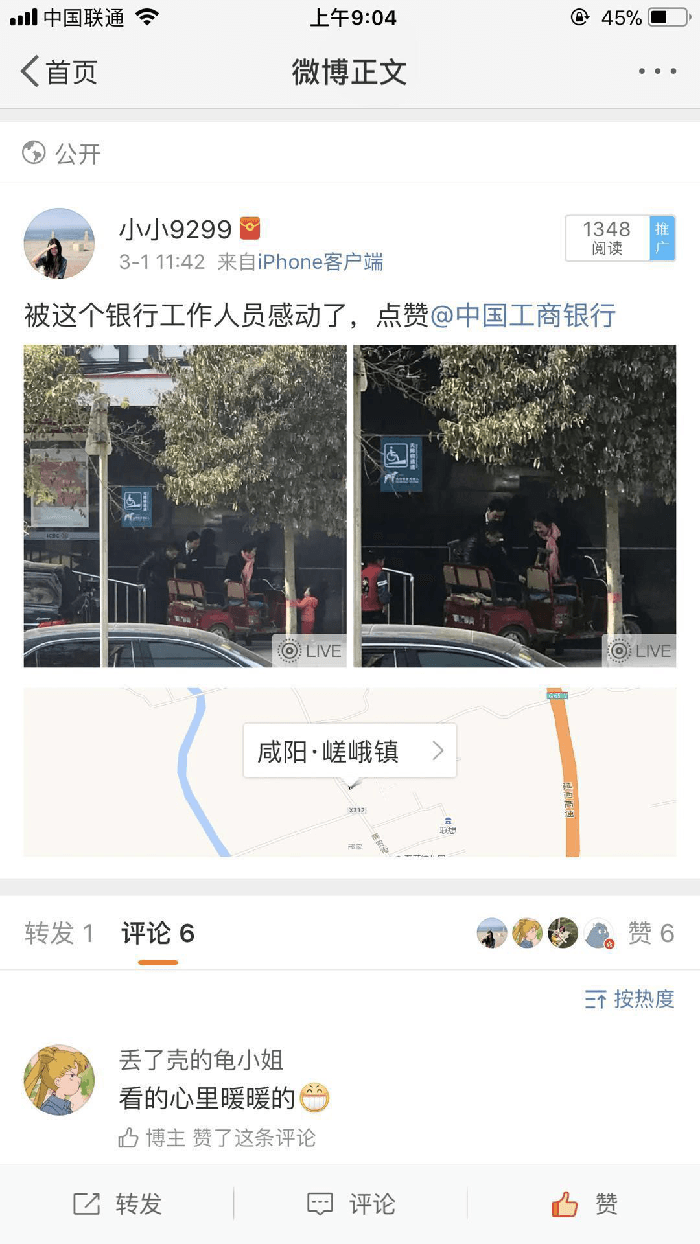Open iPhone客户端 source link
Screen dimensions: 700x1244
point(320,262)
